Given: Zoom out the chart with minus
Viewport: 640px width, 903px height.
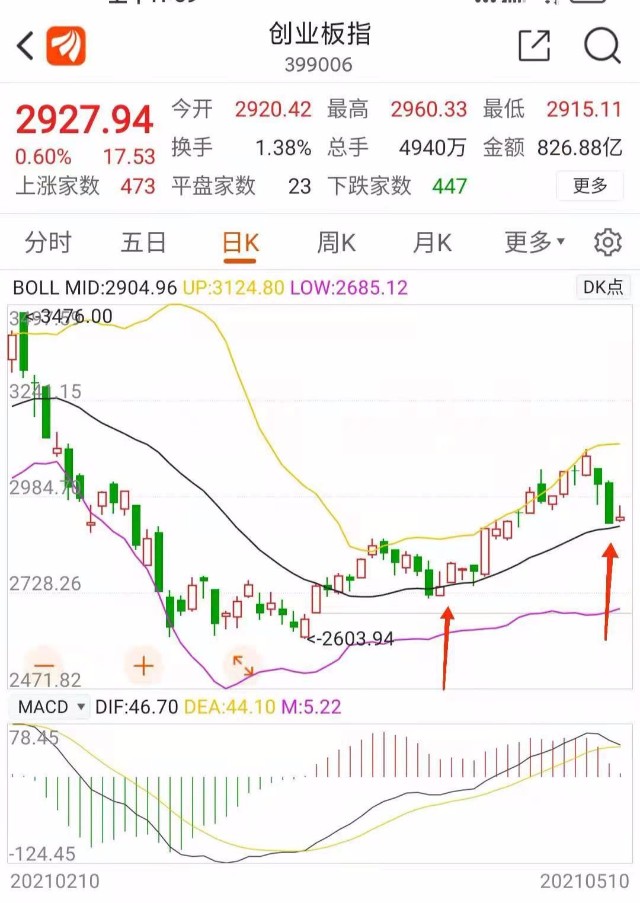Looking at the screenshot, I should 45,666.
